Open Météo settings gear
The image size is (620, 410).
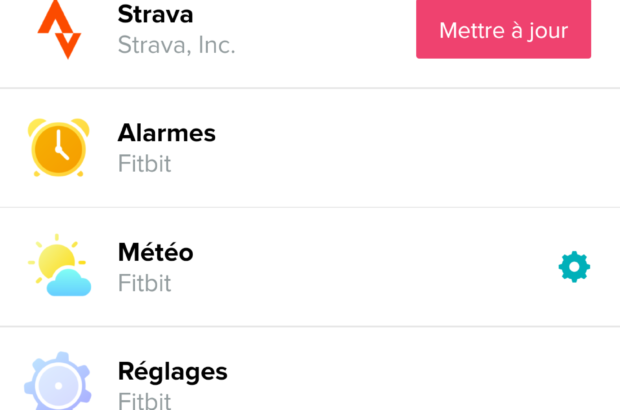coord(574,267)
